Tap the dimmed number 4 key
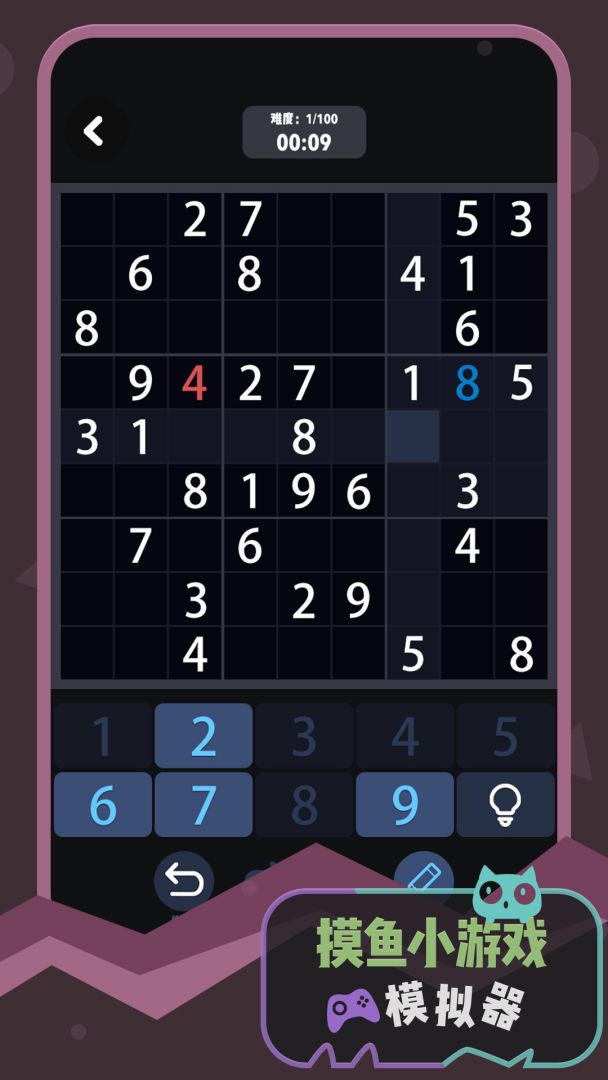This screenshot has width=608, height=1080. click(x=405, y=736)
